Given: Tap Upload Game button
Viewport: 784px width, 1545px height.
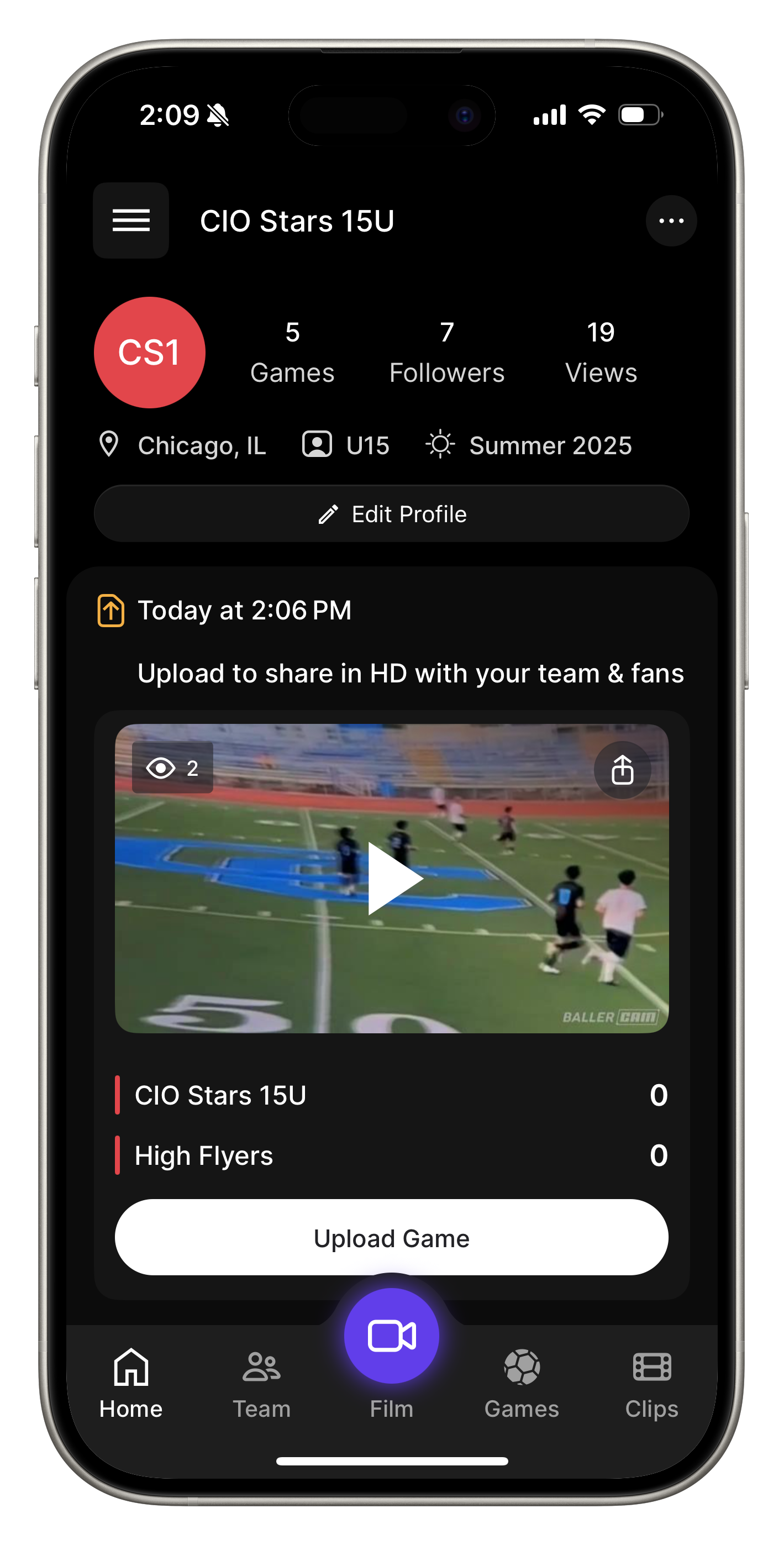Looking at the screenshot, I should pos(392,1238).
